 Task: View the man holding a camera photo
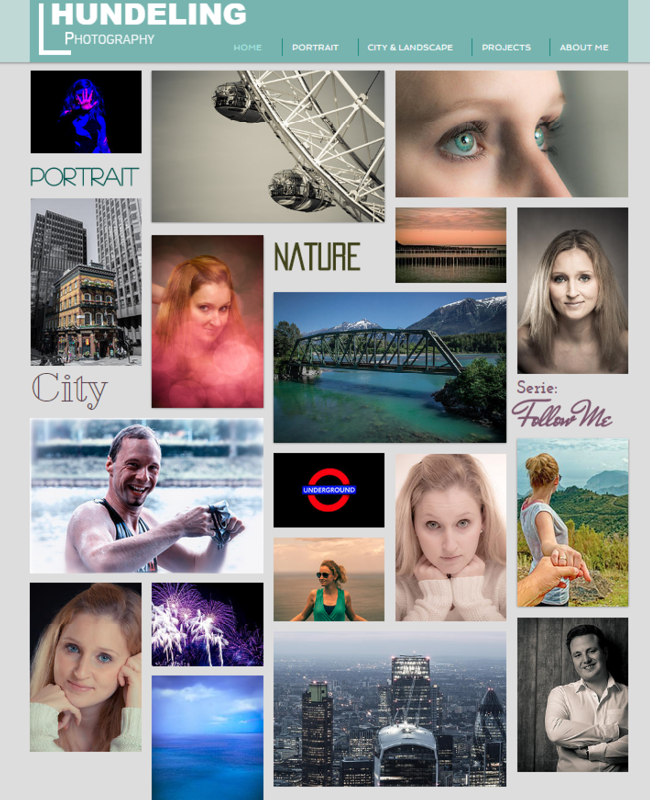pos(147,495)
